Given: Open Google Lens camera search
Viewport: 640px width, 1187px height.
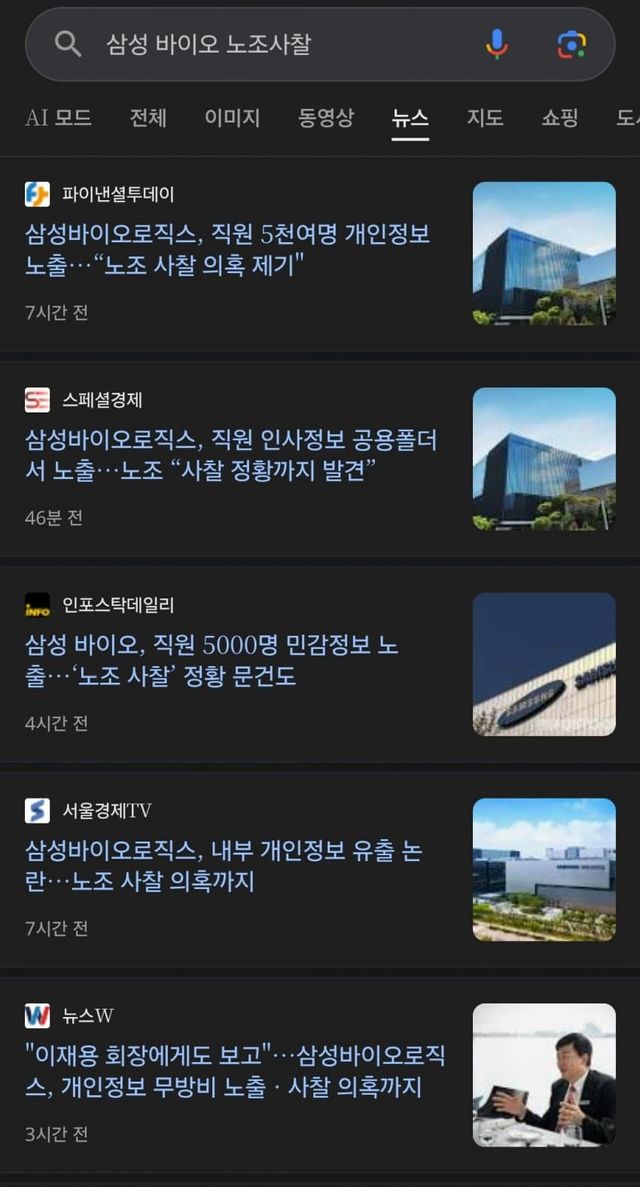Looking at the screenshot, I should (x=571, y=44).
